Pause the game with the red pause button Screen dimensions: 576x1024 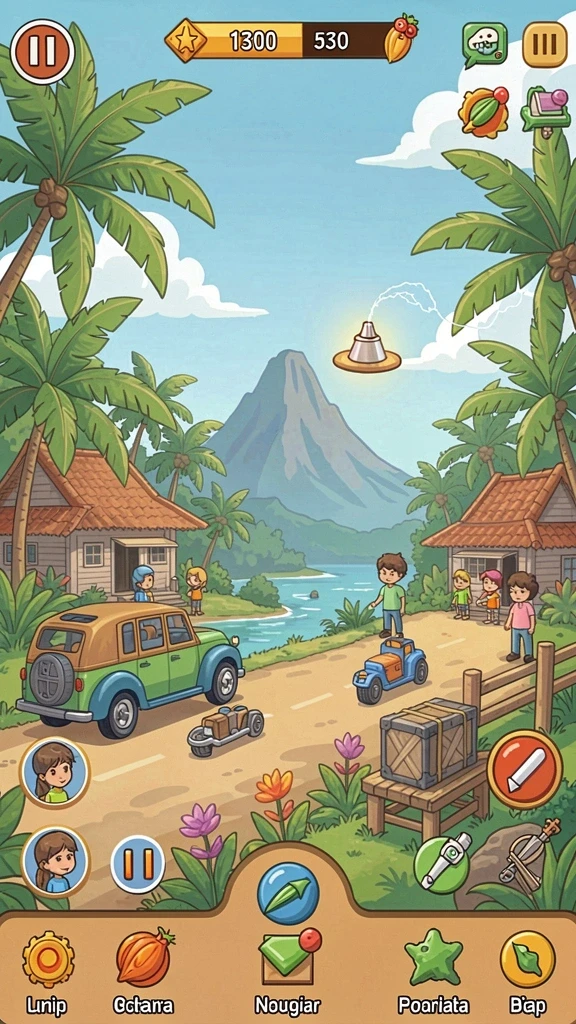(x=42, y=52)
